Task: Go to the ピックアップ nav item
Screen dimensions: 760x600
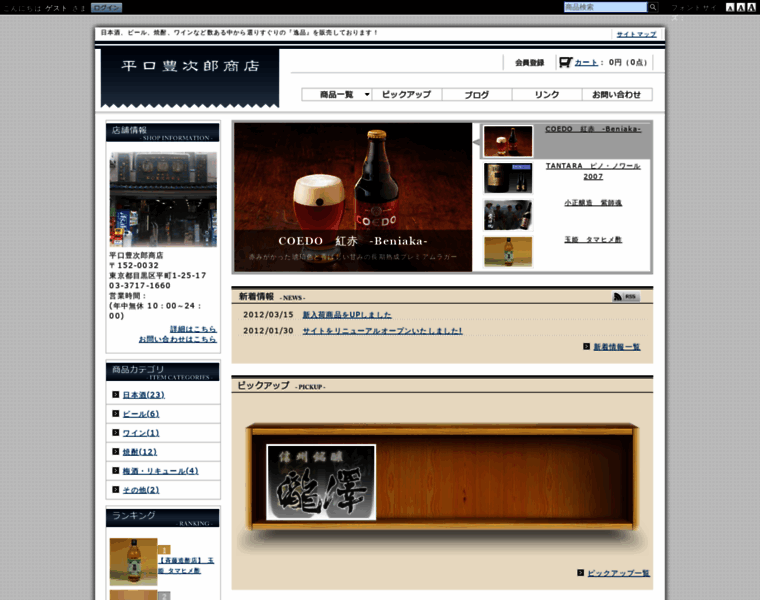Action: click(406, 94)
